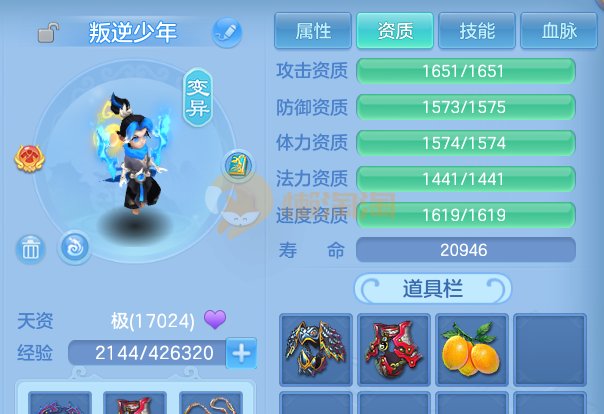Tap the trash bin icon
Viewport: 604px width, 414px height.
[x=32, y=249]
